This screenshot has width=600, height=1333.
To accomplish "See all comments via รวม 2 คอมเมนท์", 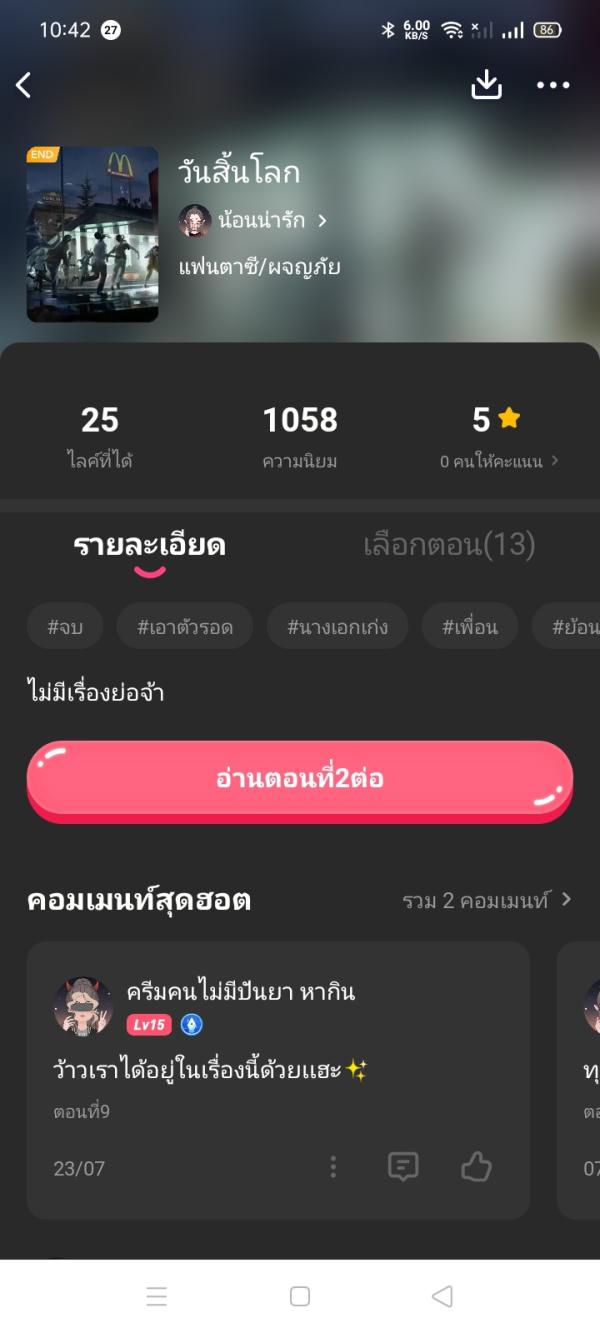I will 487,900.
